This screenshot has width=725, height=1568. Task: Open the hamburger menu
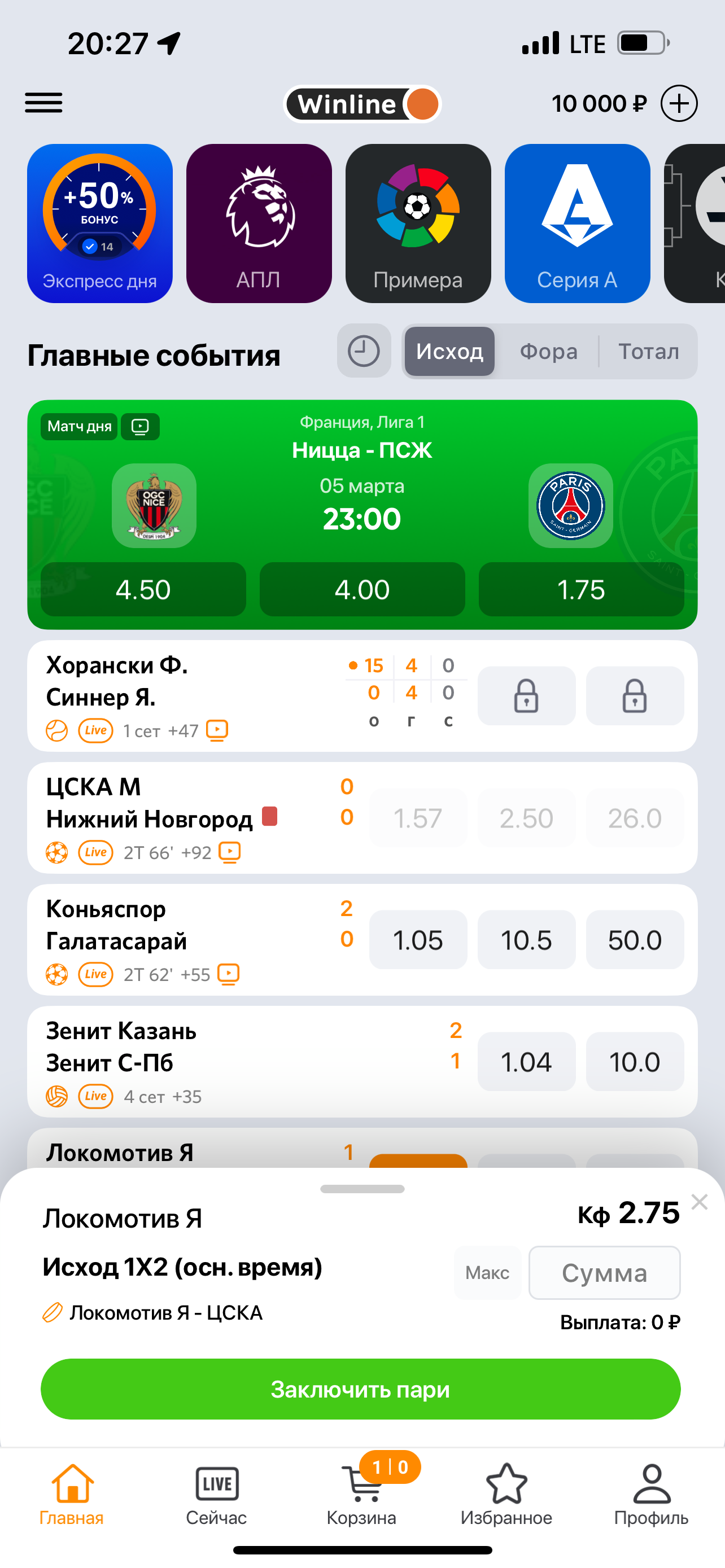[x=43, y=103]
